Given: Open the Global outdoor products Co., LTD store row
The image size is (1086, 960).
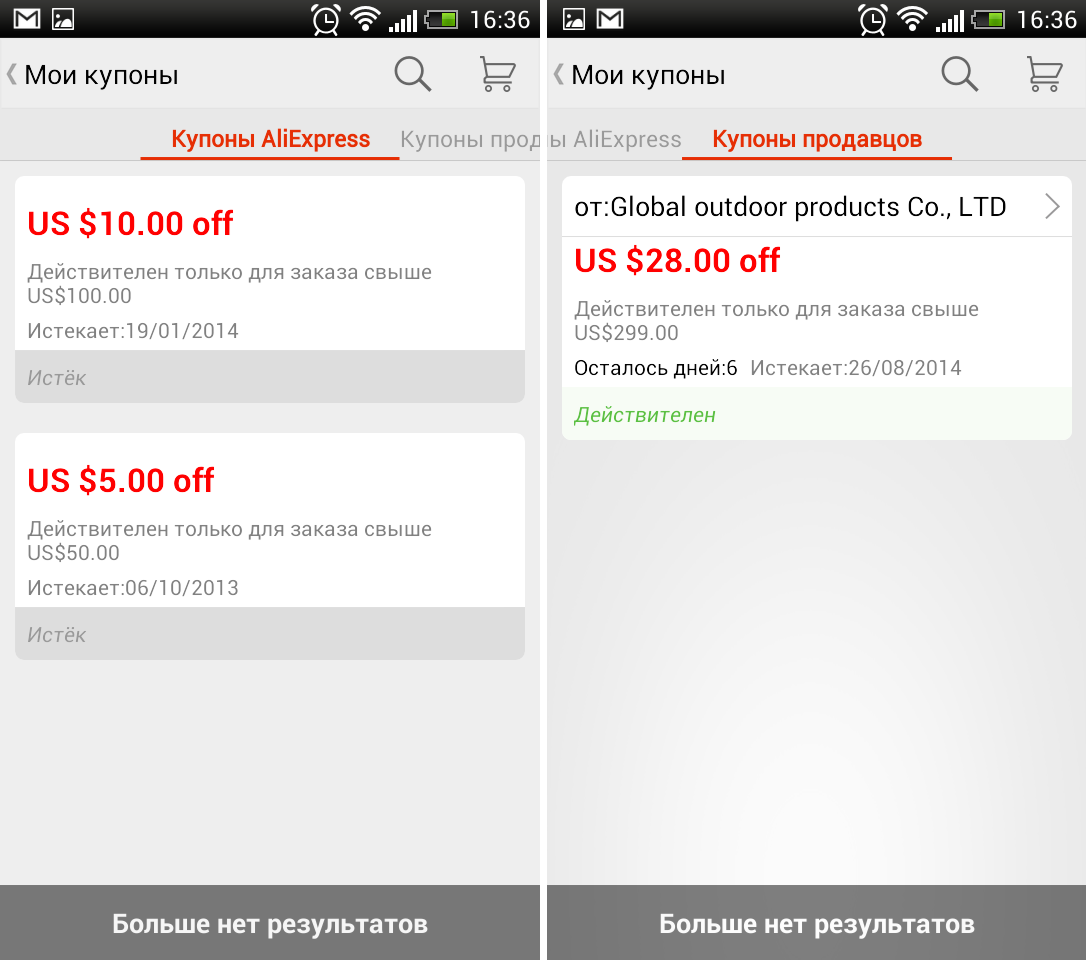Looking at the screenshot, I should (x=815, y=207).
